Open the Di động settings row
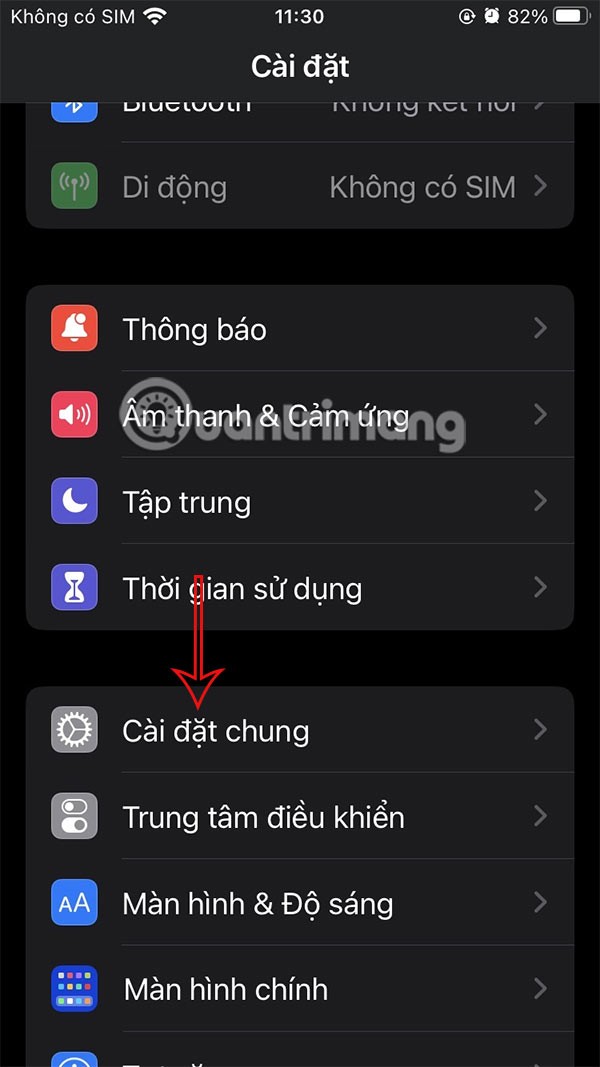 [x=300, y=187]
